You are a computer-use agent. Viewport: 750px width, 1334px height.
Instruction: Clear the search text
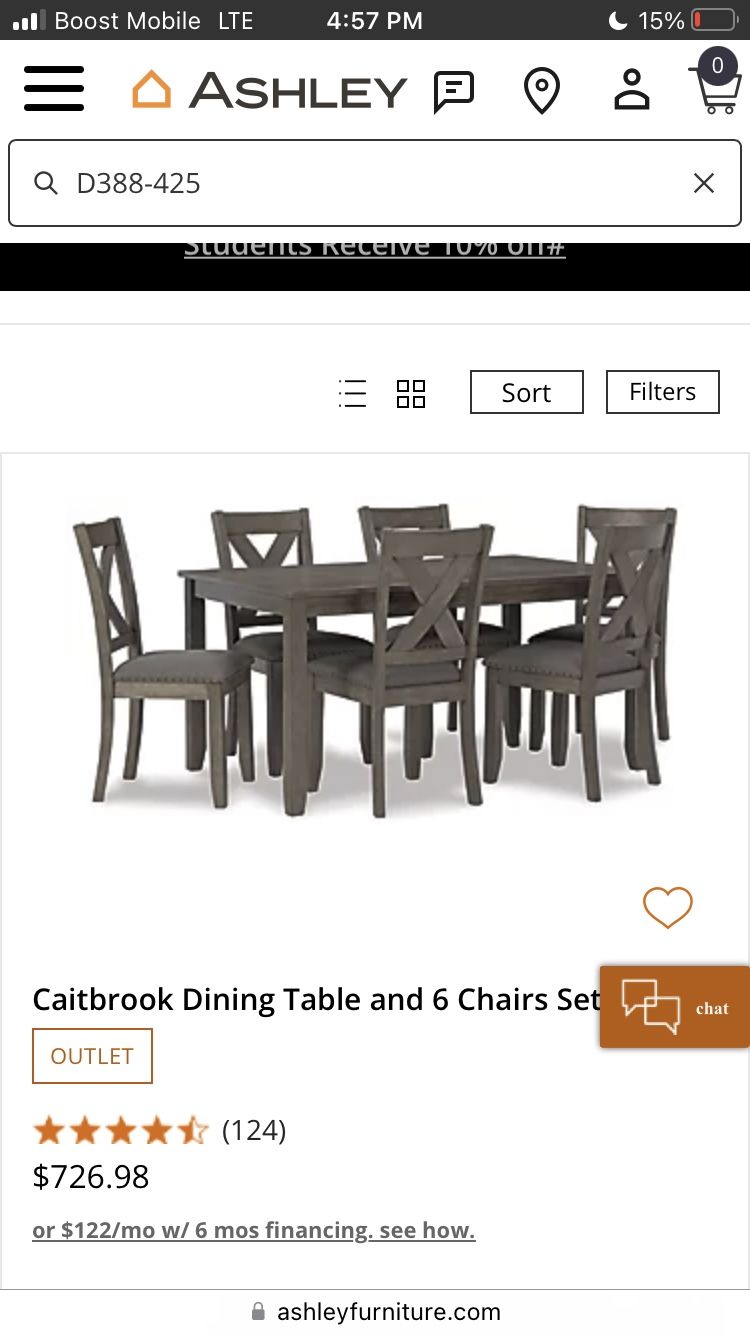coord(704,183)
